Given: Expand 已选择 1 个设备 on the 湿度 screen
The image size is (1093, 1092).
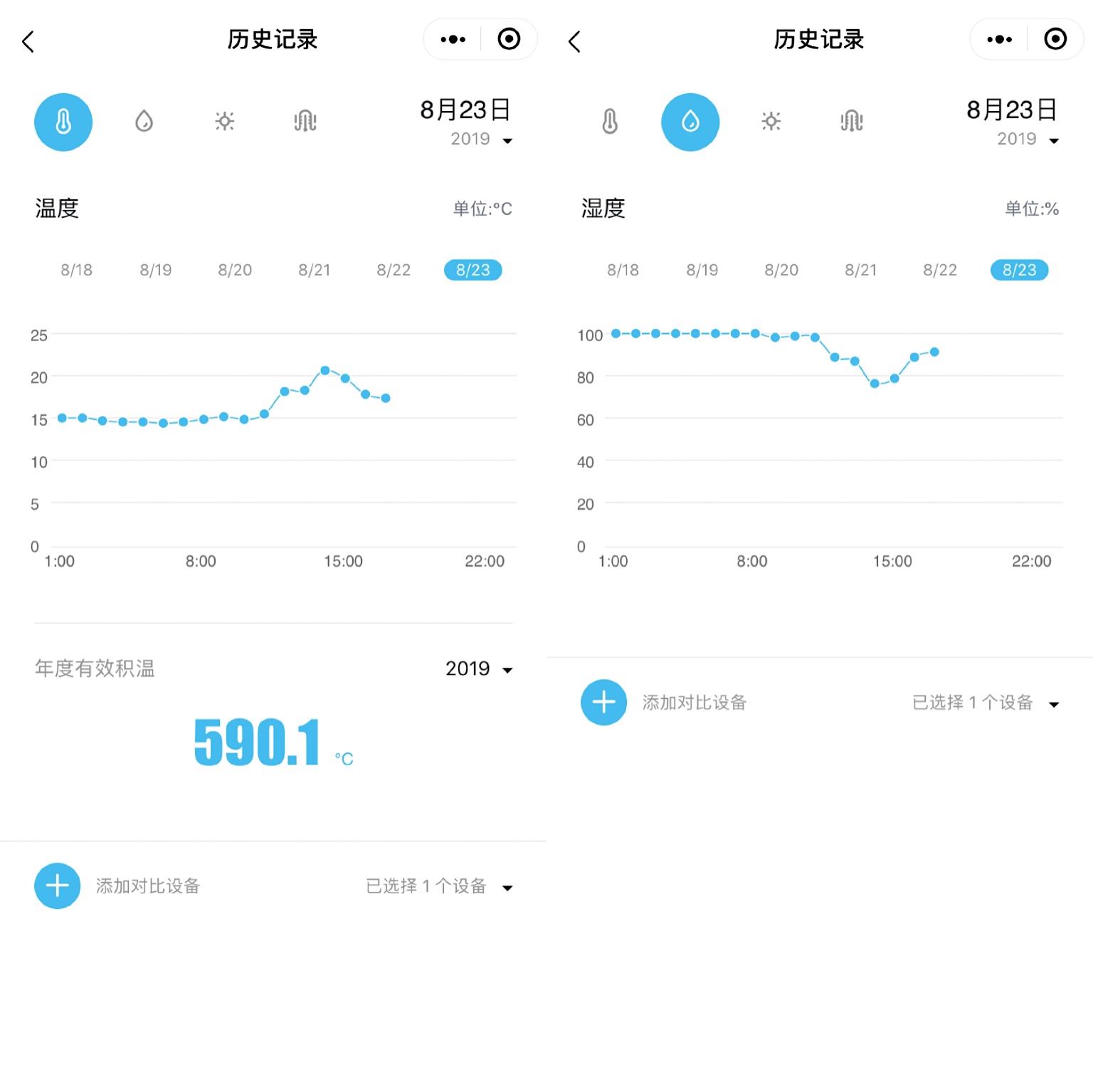Looking at the screenshot, I should [985, 703].
